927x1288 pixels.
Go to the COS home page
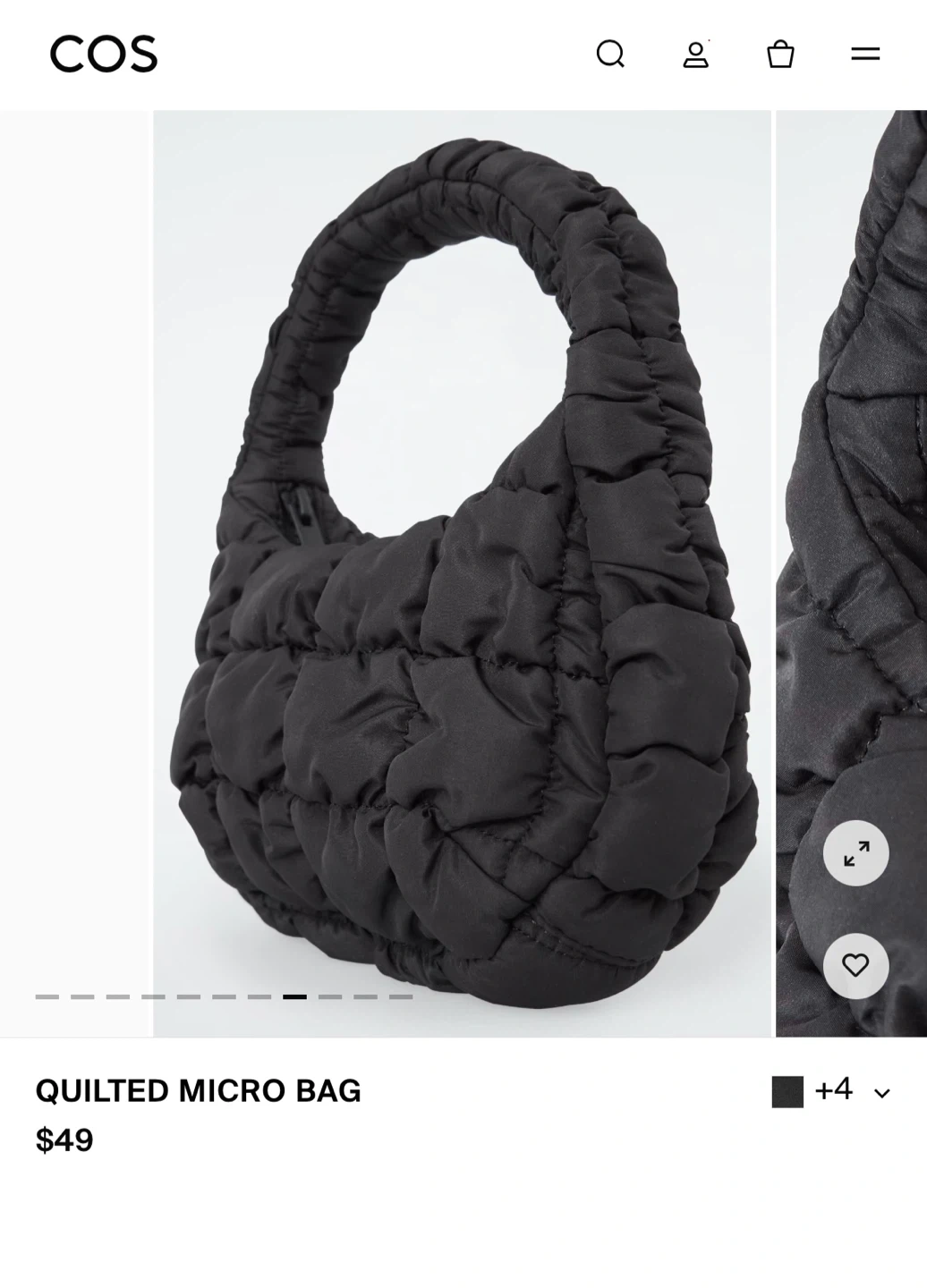(x=104, y=55)
